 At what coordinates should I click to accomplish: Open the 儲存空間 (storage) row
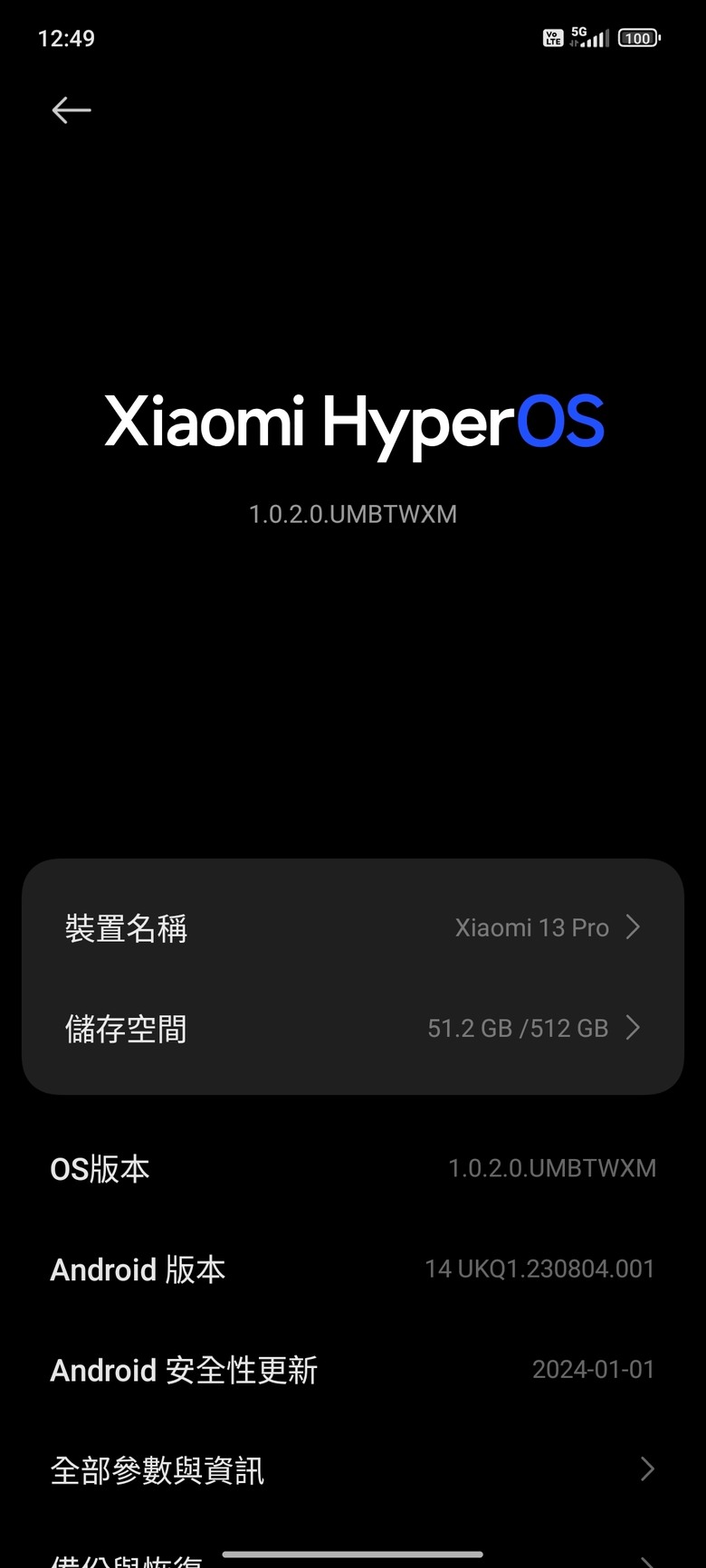[x=353, y=1029]
